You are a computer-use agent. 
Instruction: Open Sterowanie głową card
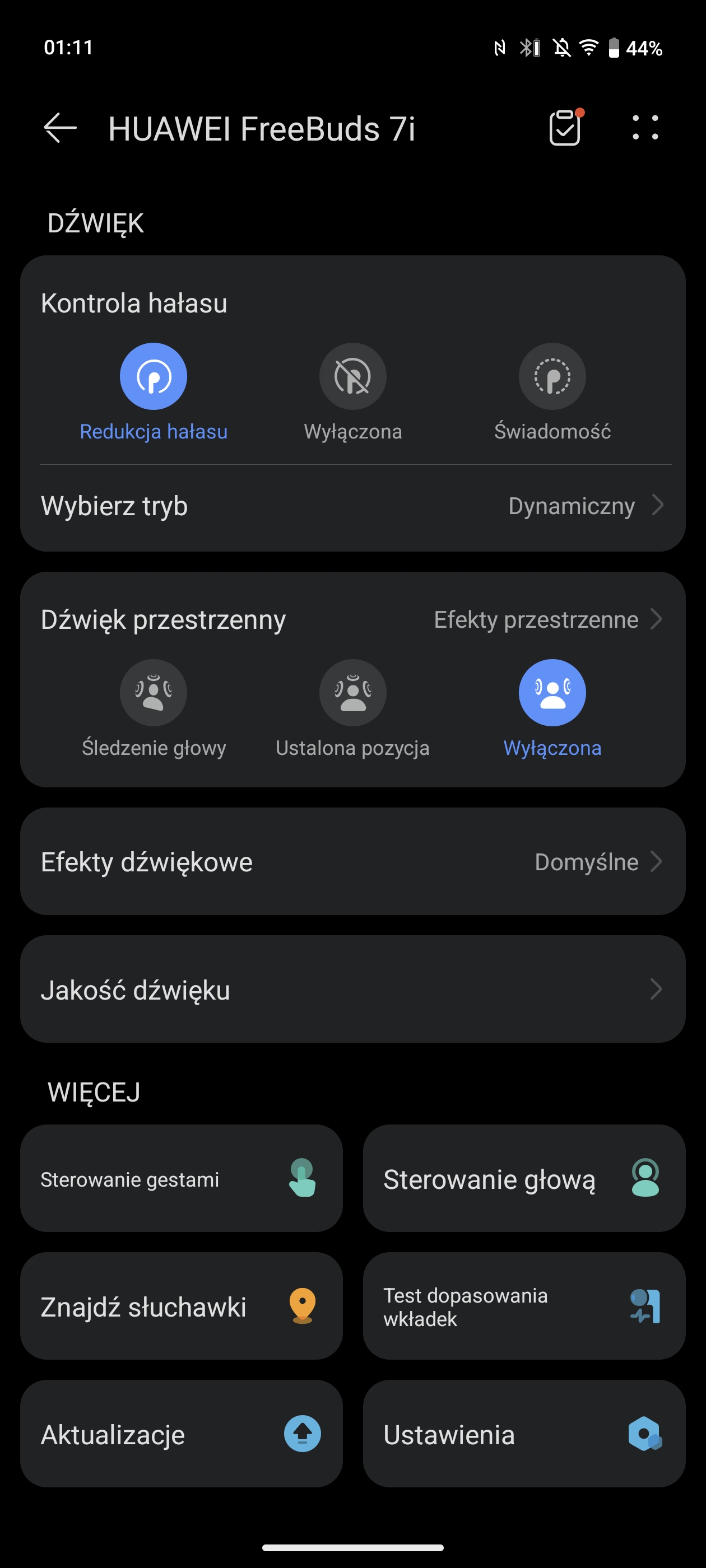pos(524,1178)
